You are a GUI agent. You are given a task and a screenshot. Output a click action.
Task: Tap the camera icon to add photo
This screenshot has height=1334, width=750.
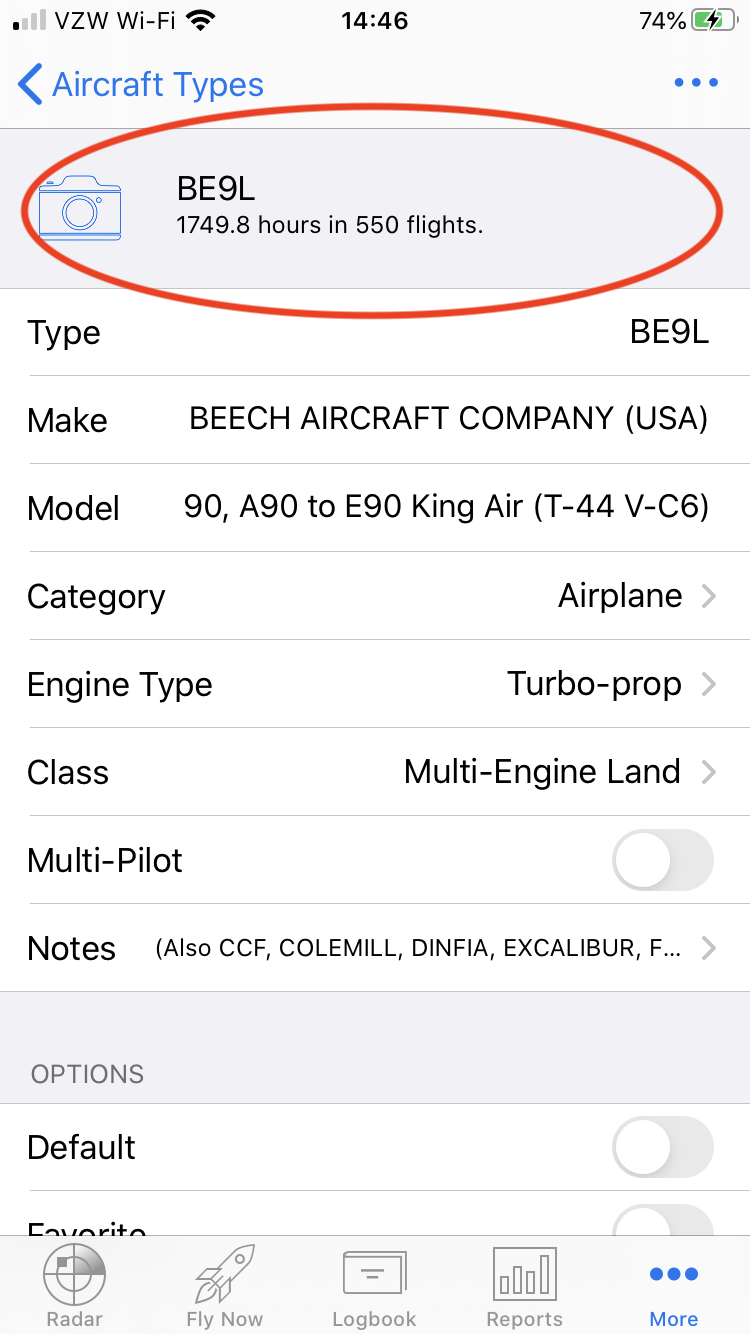coord(80,208)
